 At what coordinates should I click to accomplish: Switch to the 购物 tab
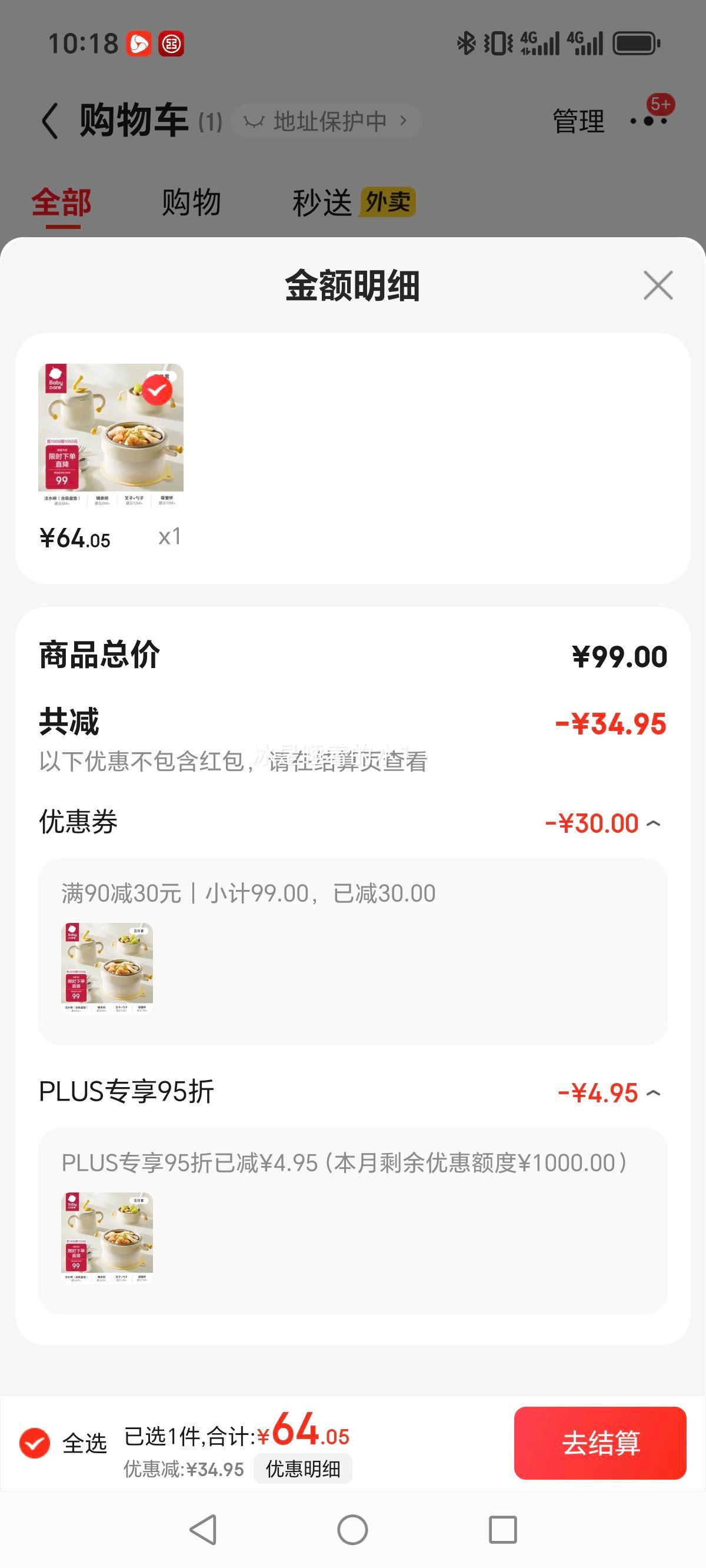click(x=191, y=202)
